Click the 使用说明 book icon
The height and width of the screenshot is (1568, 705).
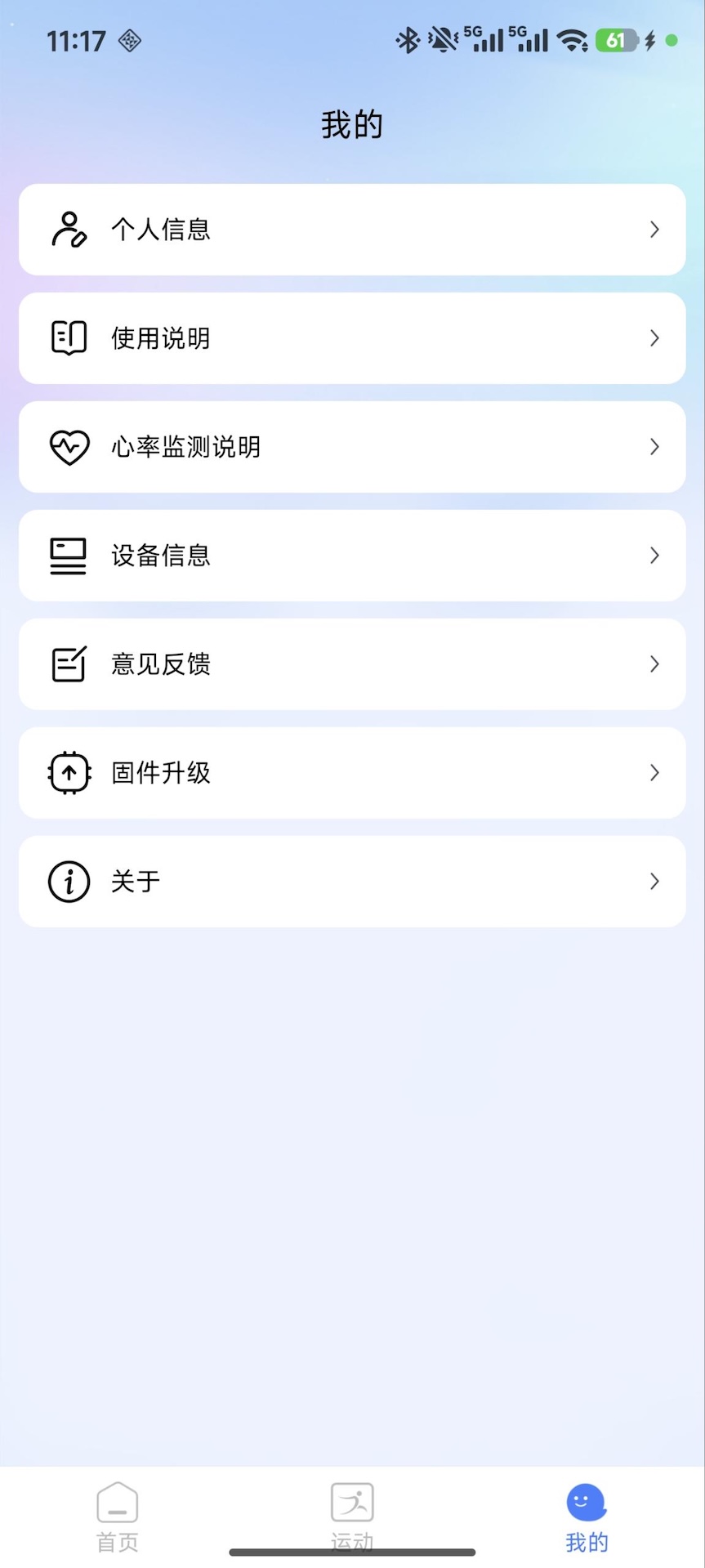coord(69,337)
